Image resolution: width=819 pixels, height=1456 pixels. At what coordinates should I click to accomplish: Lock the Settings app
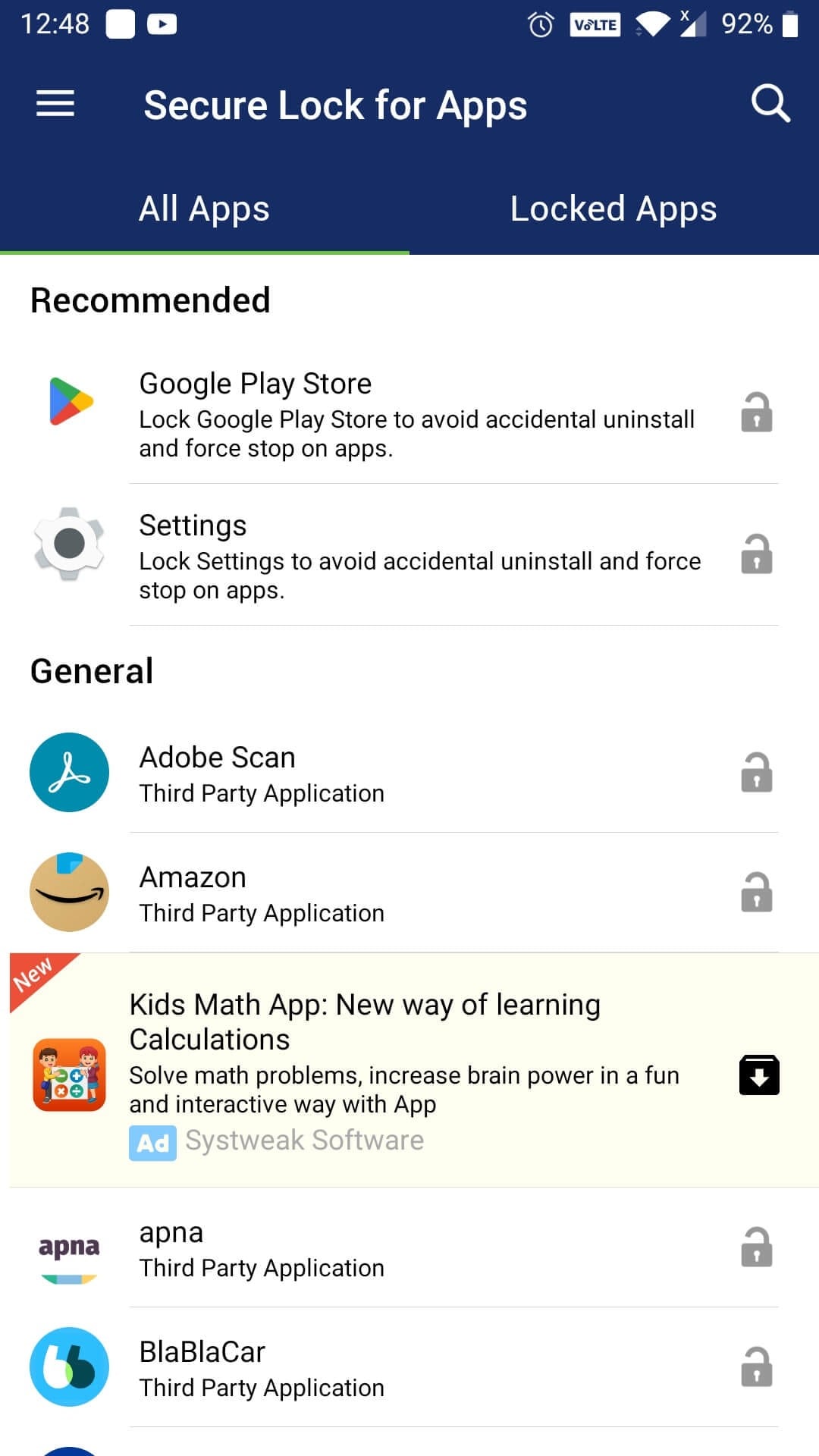tap(758, 555)
